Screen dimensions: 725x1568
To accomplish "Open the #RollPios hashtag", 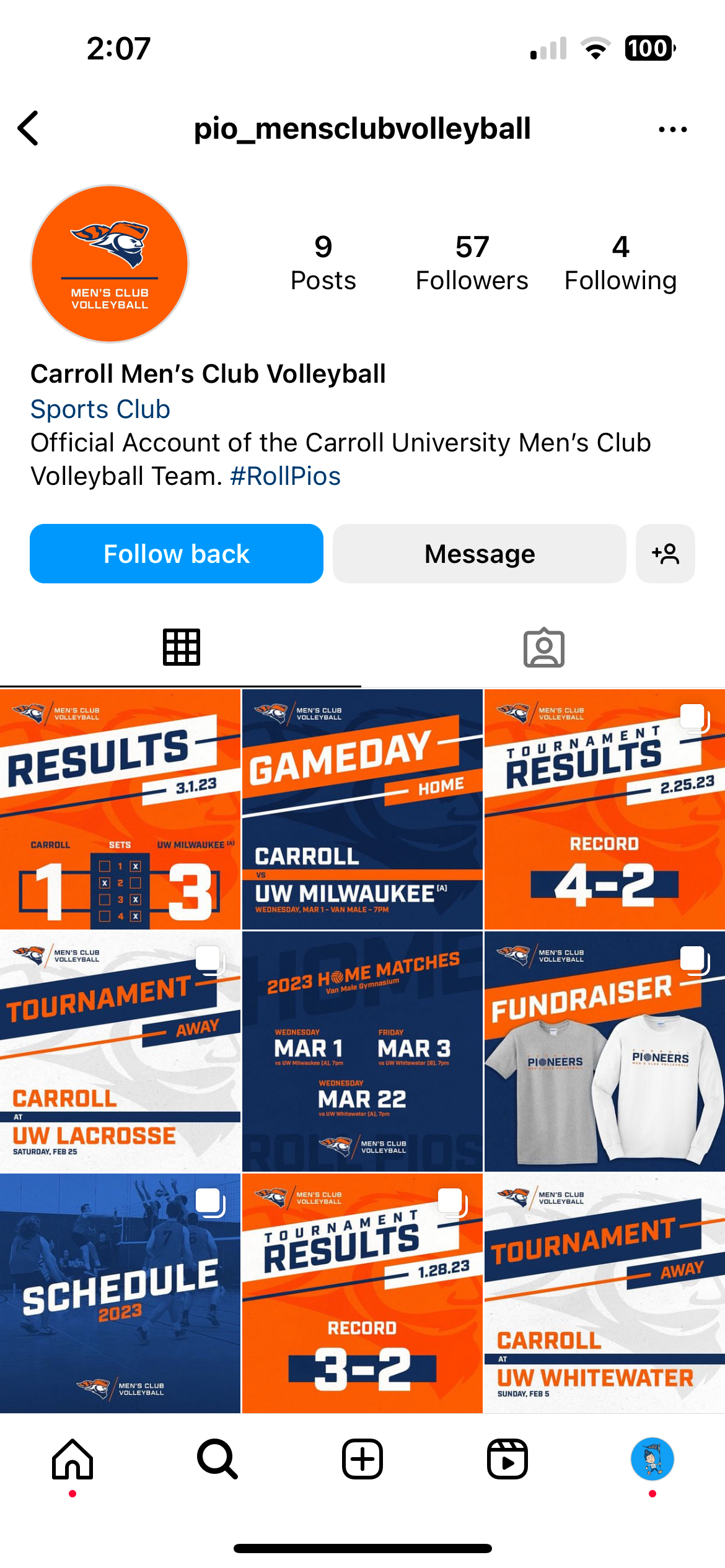I will tap(285, 476).
